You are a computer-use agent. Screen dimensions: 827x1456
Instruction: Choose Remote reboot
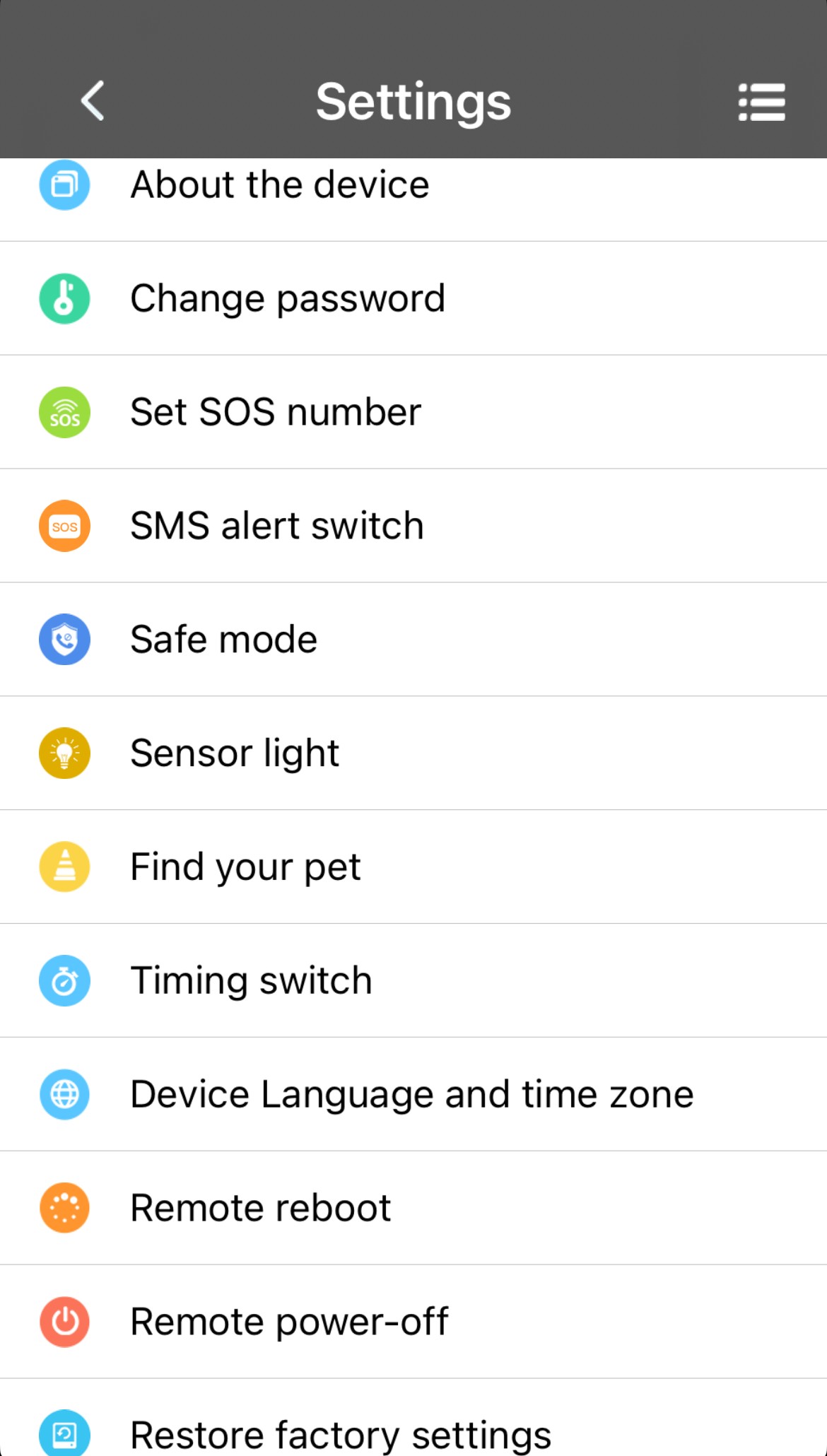tap(260, 1209)
